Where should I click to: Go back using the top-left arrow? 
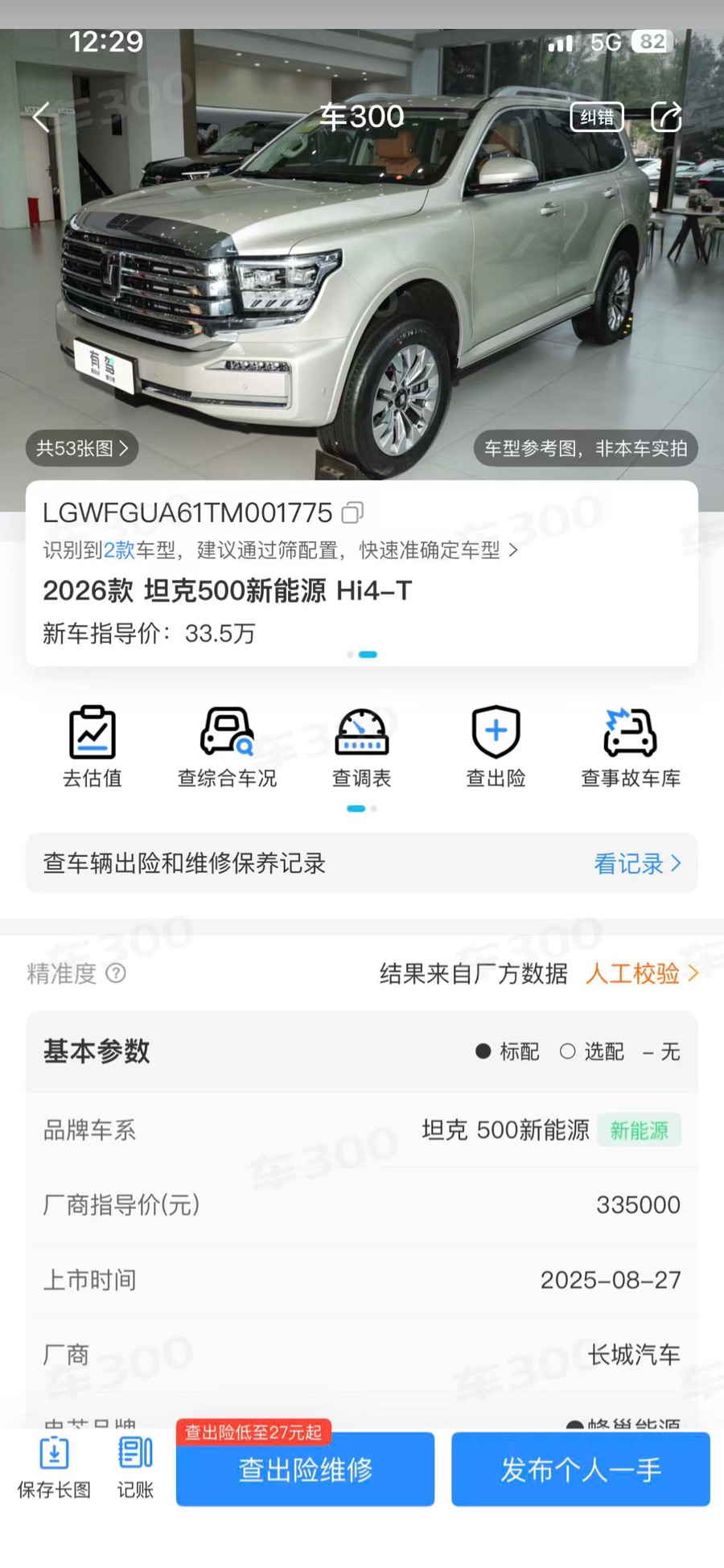point(42,117)
